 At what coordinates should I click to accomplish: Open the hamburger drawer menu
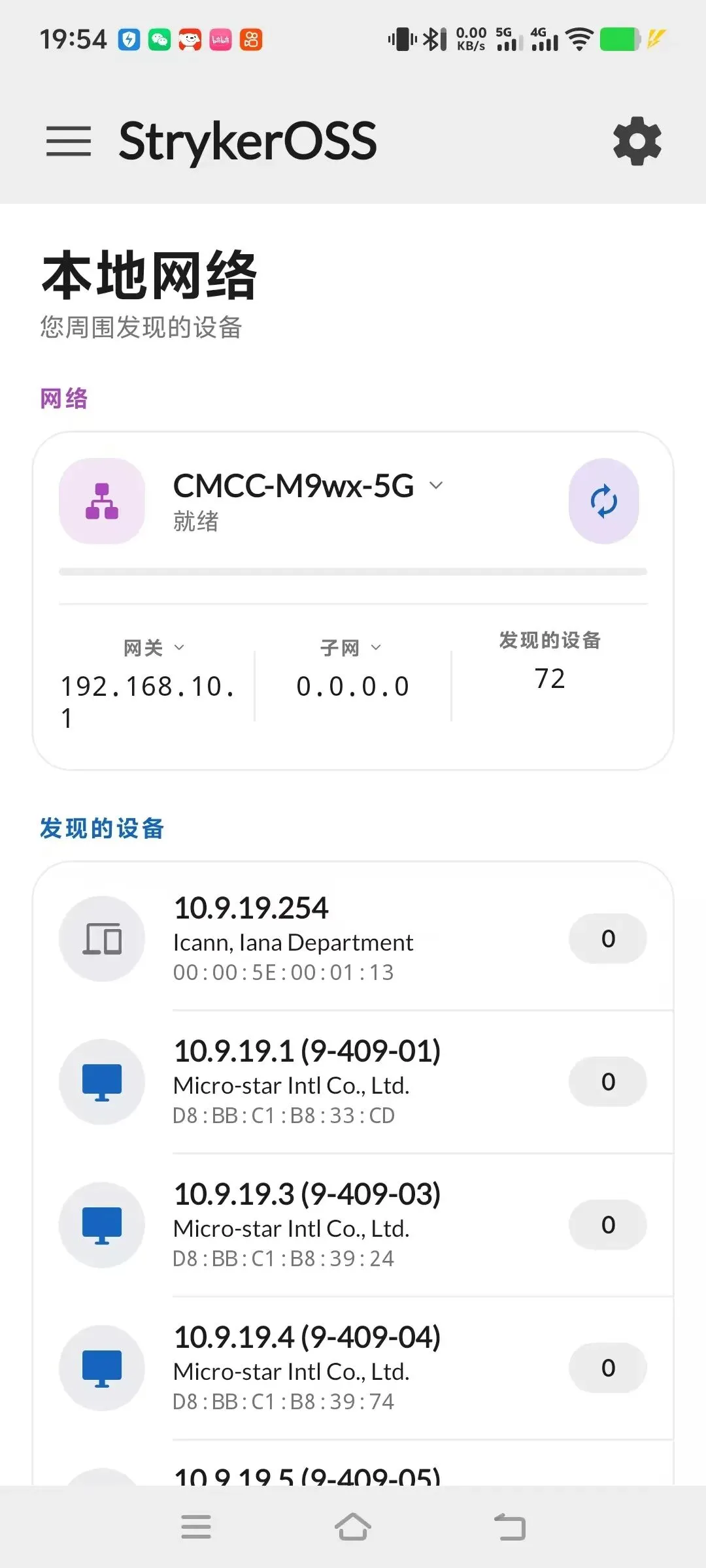pos(69,141)
